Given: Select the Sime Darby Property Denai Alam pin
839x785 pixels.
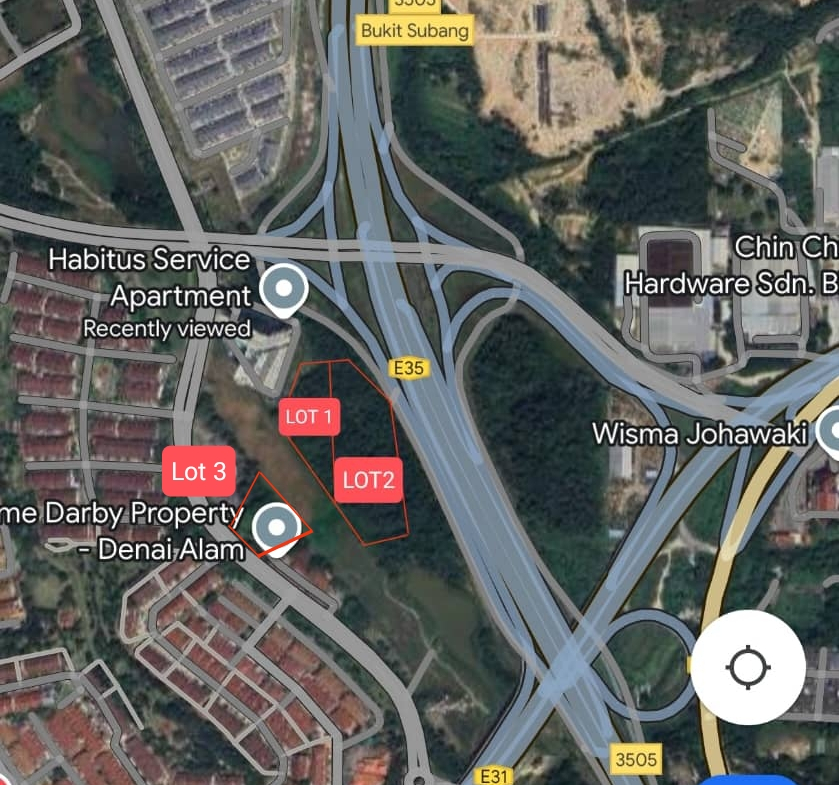Looking at the screenshot, I should (x=276, y=526).
